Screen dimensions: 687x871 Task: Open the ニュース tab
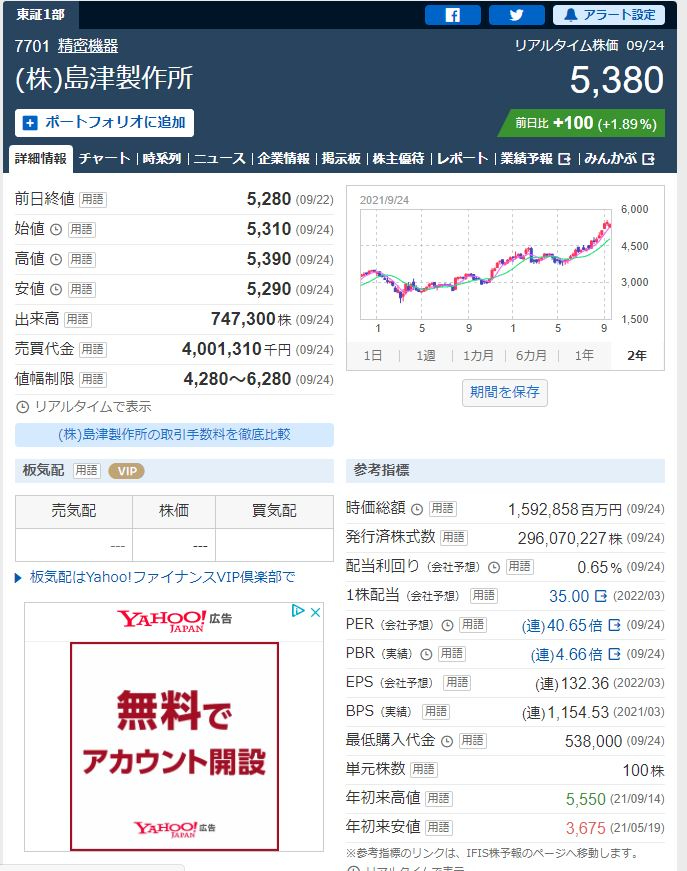[x=219, y=158]
